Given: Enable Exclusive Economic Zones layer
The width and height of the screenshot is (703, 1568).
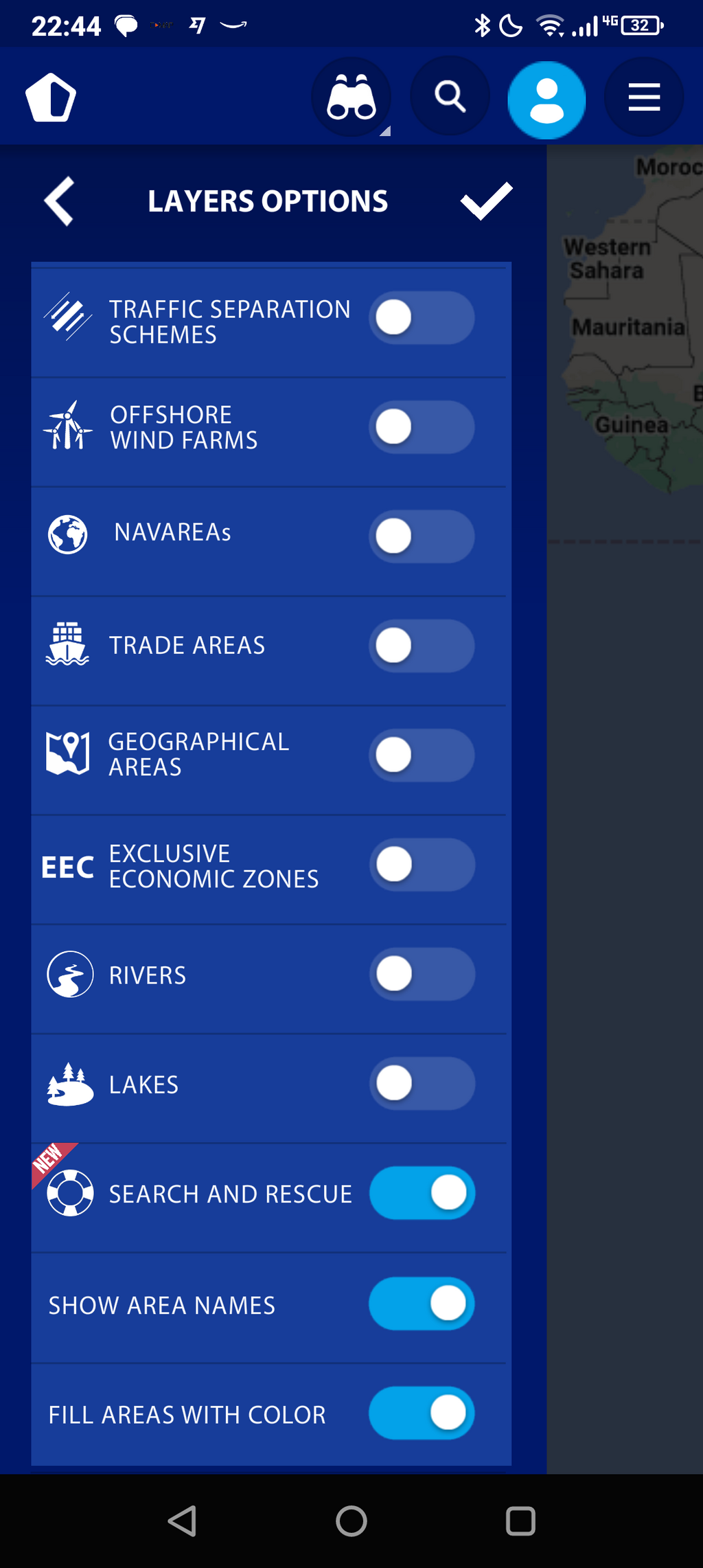Looking at the screenshot, I should click(x=422, y=865).
